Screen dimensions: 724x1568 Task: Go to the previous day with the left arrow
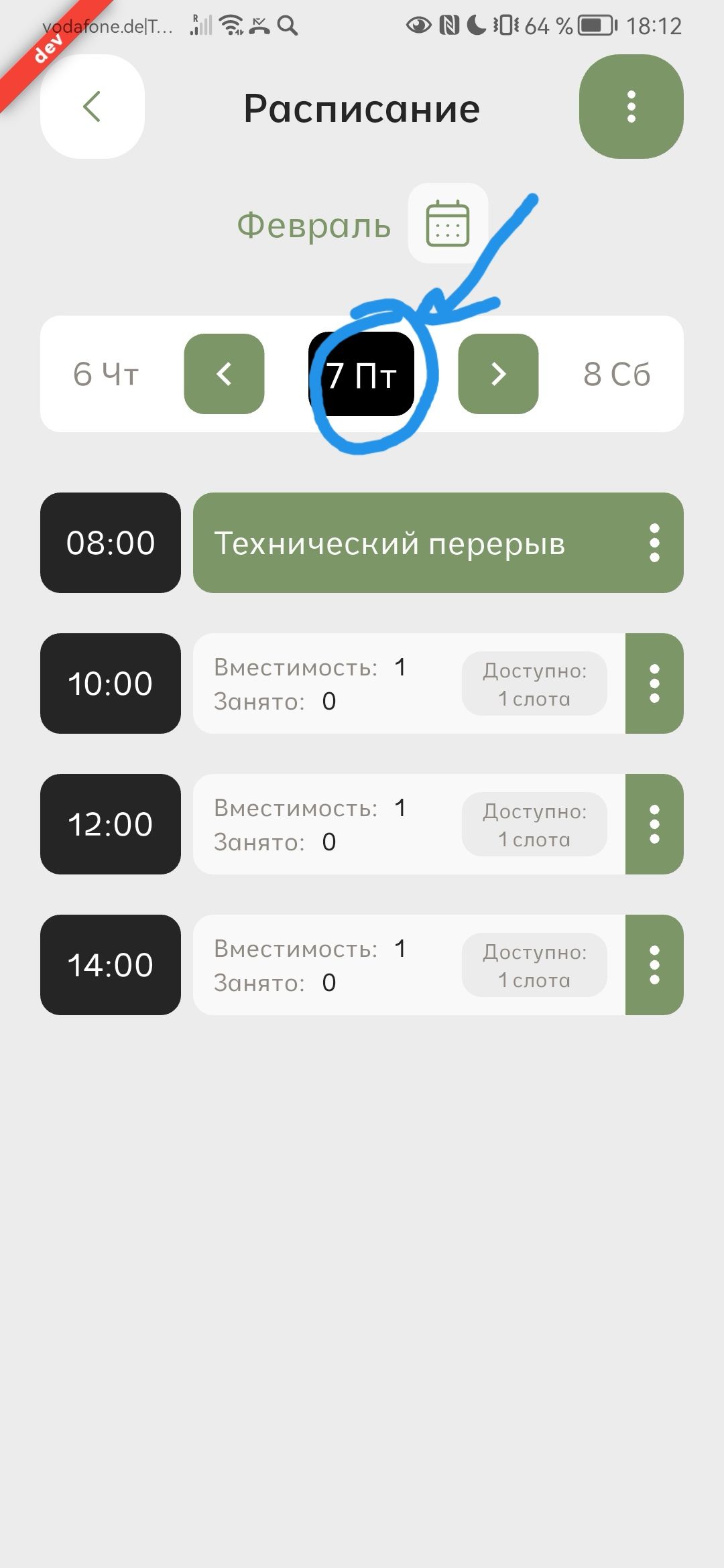224,374
